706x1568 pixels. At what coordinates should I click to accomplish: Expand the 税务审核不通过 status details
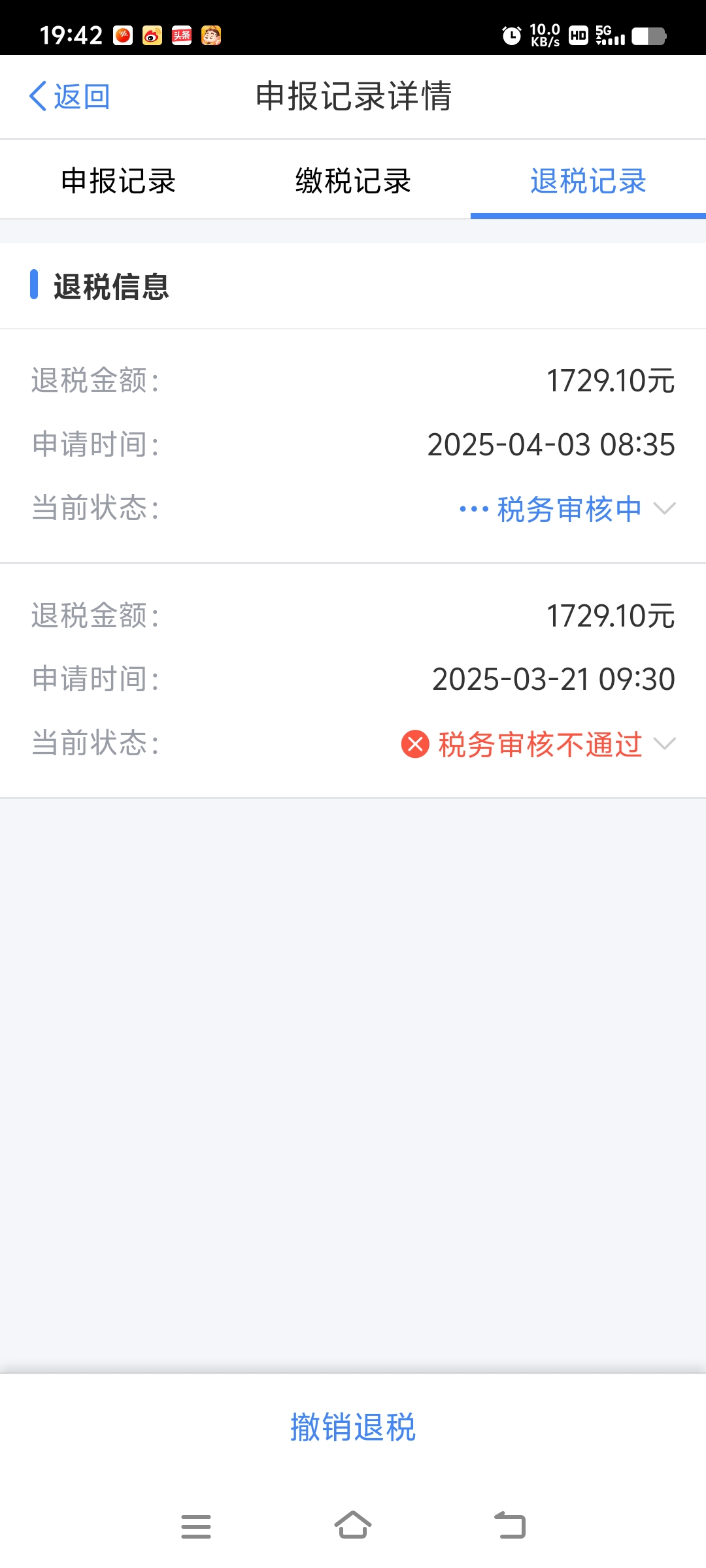coord(664,744)
